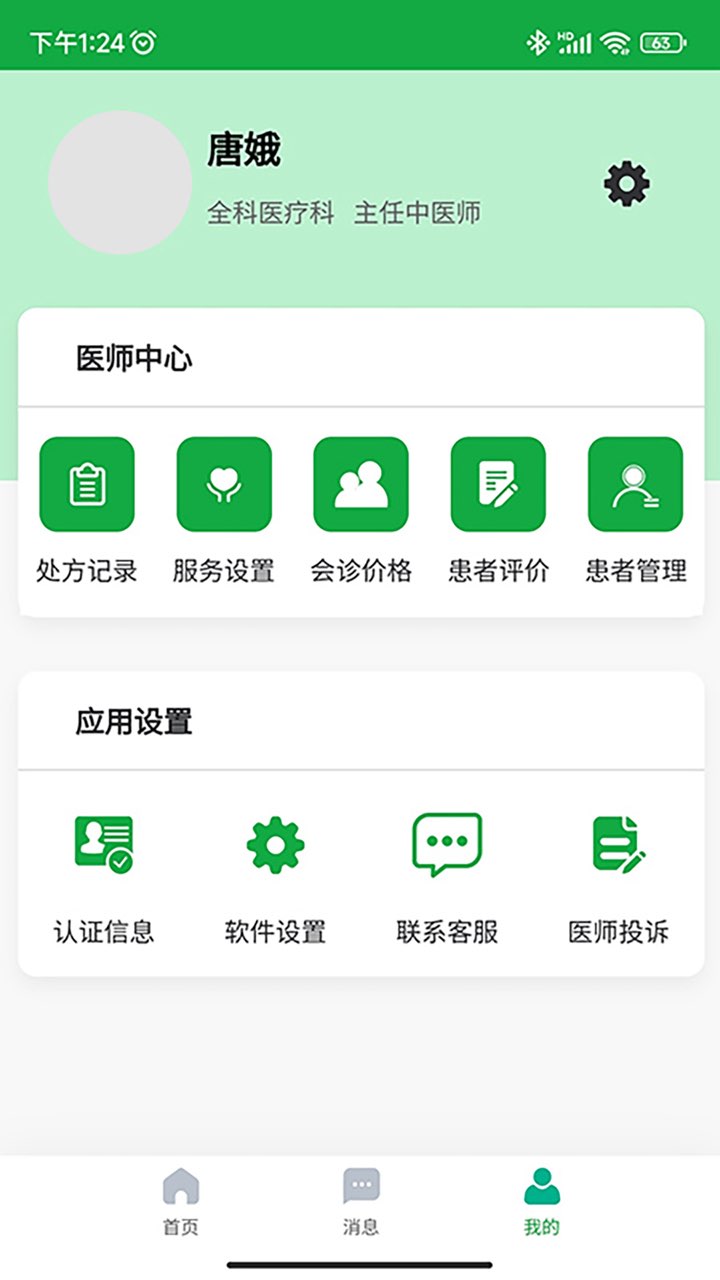Select the 我的 profile tab
Image resolution: width=720 pixels, height=1280 pixels.
coord(542,1201)
